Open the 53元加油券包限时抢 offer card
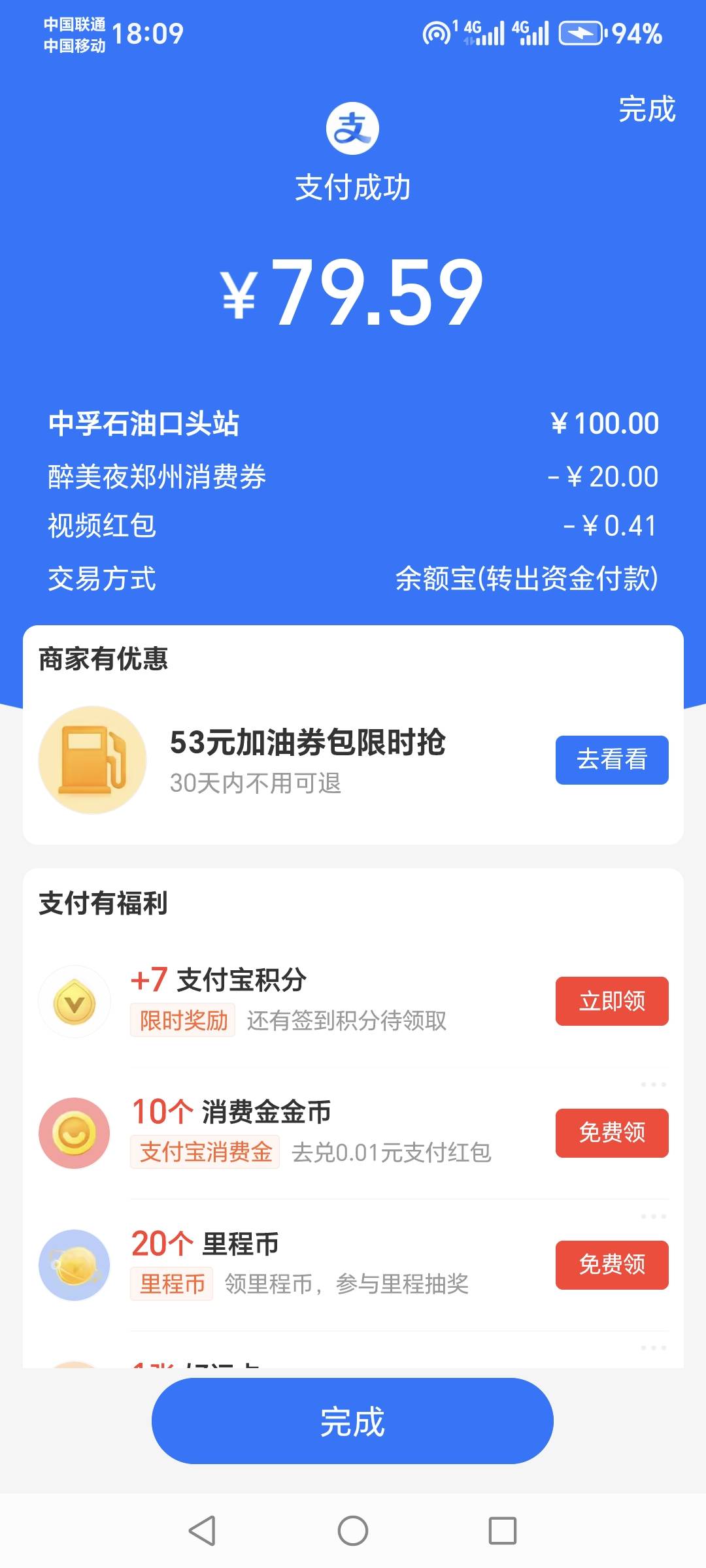The image size is (706, 1568). 353,760
